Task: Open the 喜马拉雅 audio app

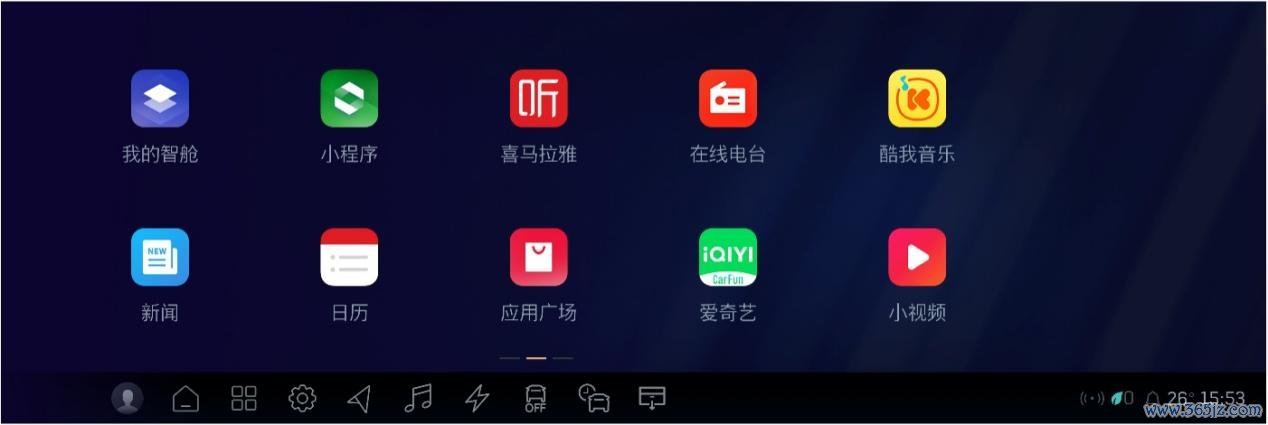Action: [x=538, y=98]
